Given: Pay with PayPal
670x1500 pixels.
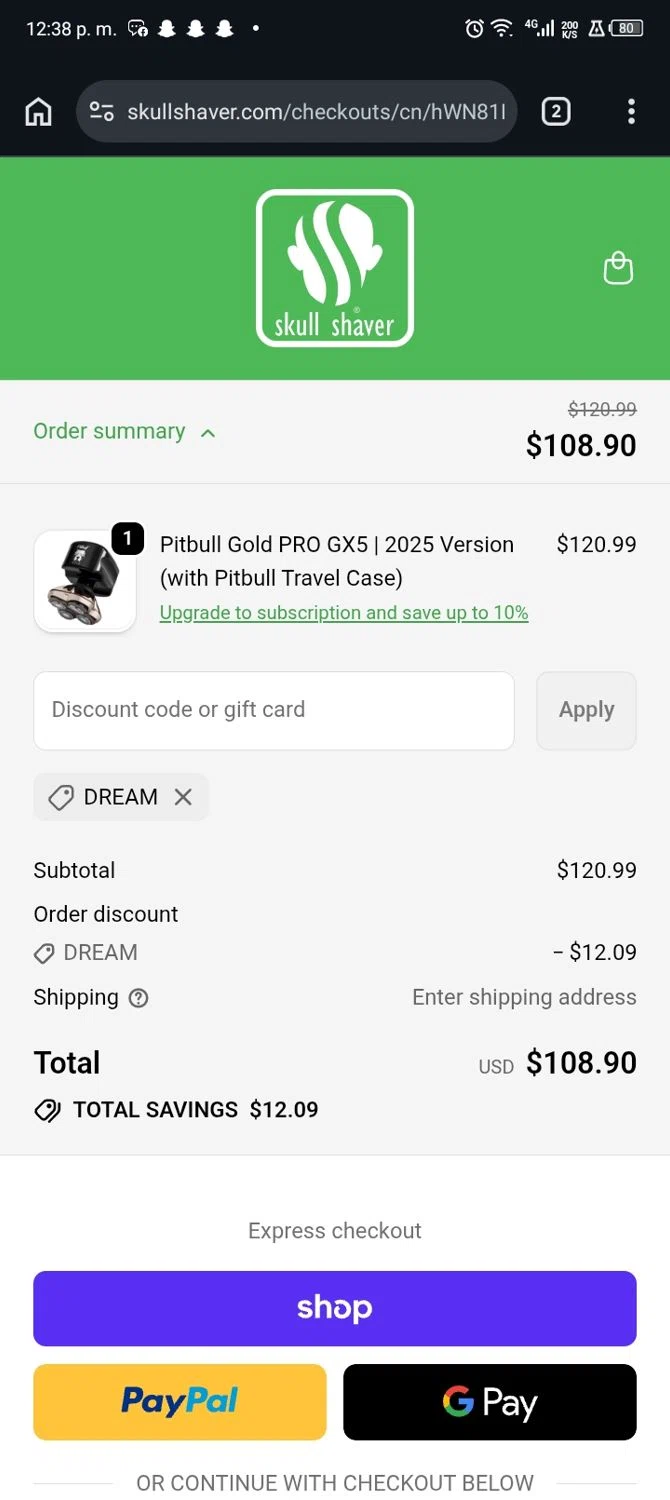Looking at the screenshot, I should [x=180, y=1402].
